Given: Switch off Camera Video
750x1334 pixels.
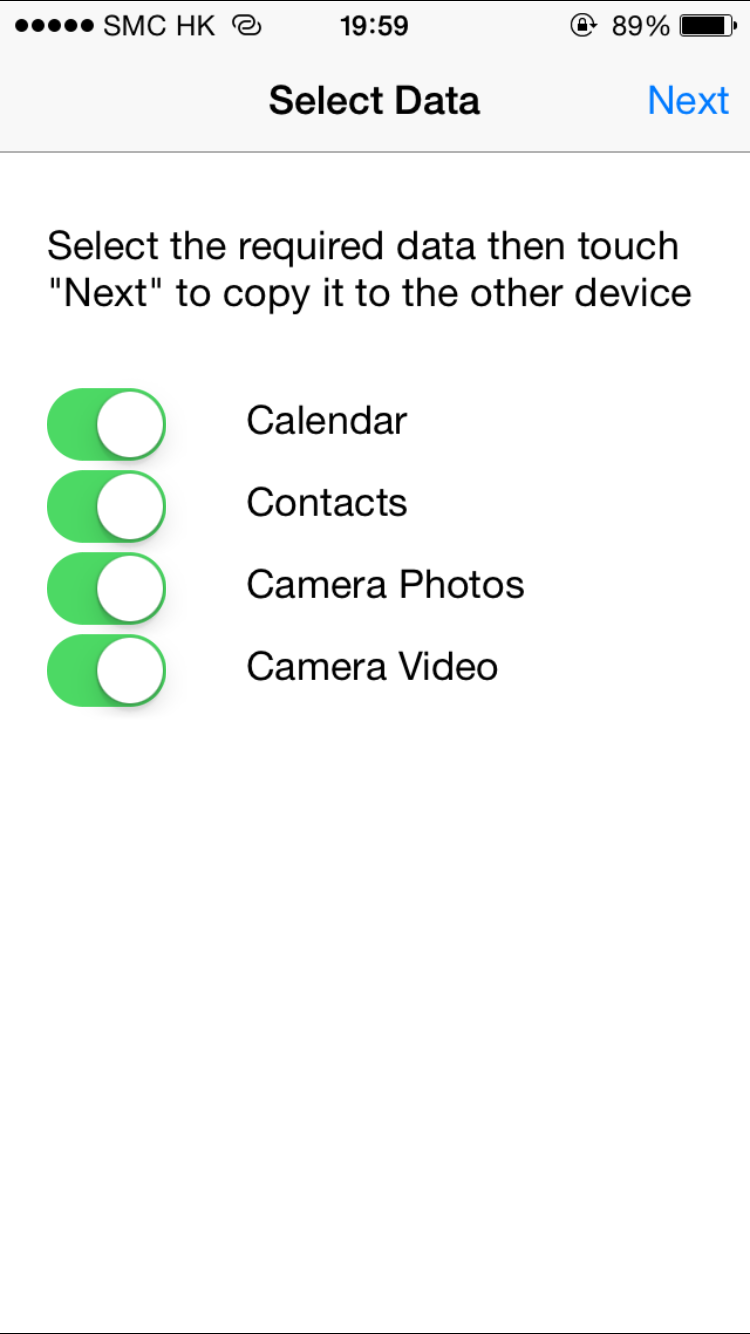Looking at the screenshot, I should pyautogui.click(x=106, y=670).
